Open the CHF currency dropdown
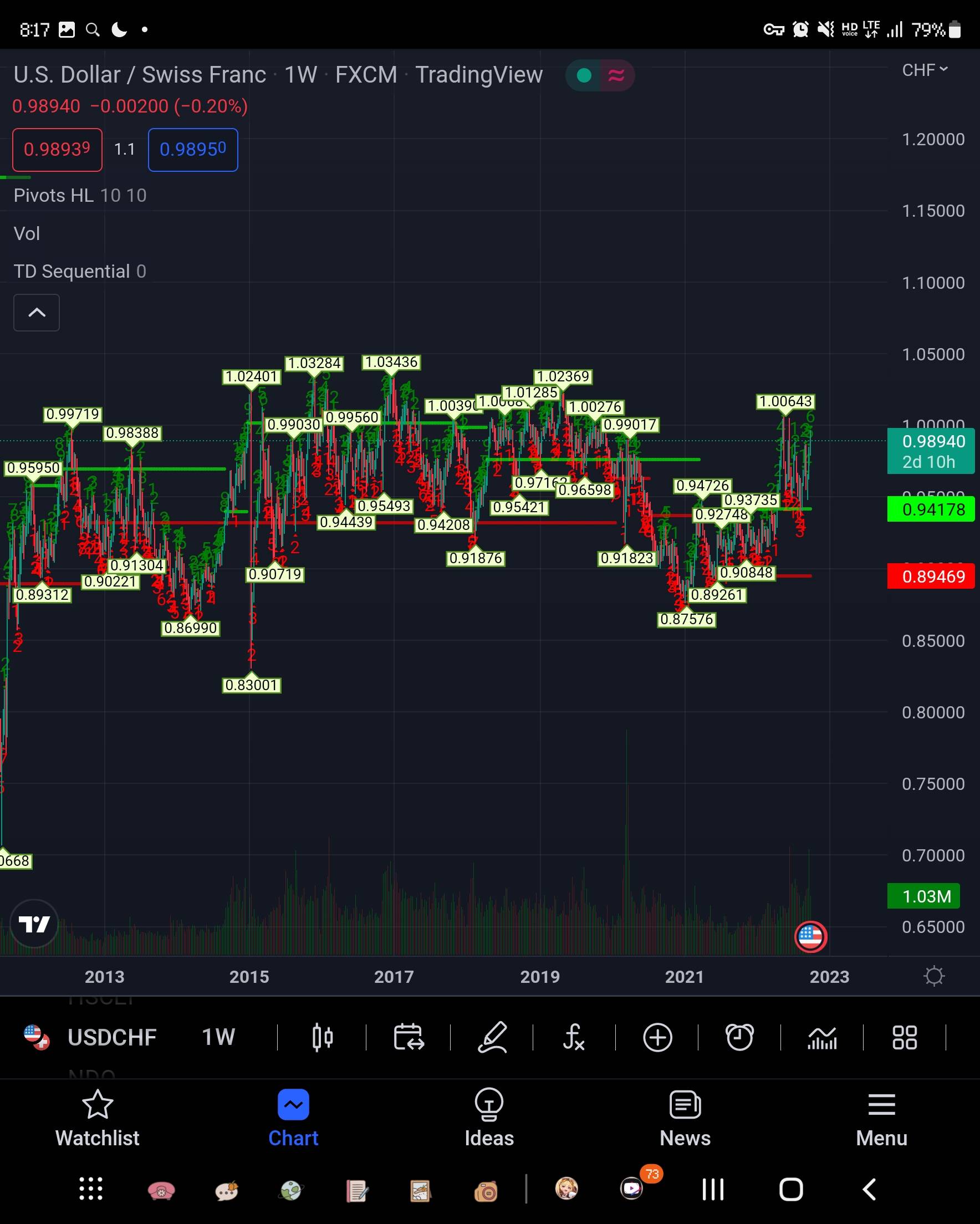980x1224 pixels. 925,70
